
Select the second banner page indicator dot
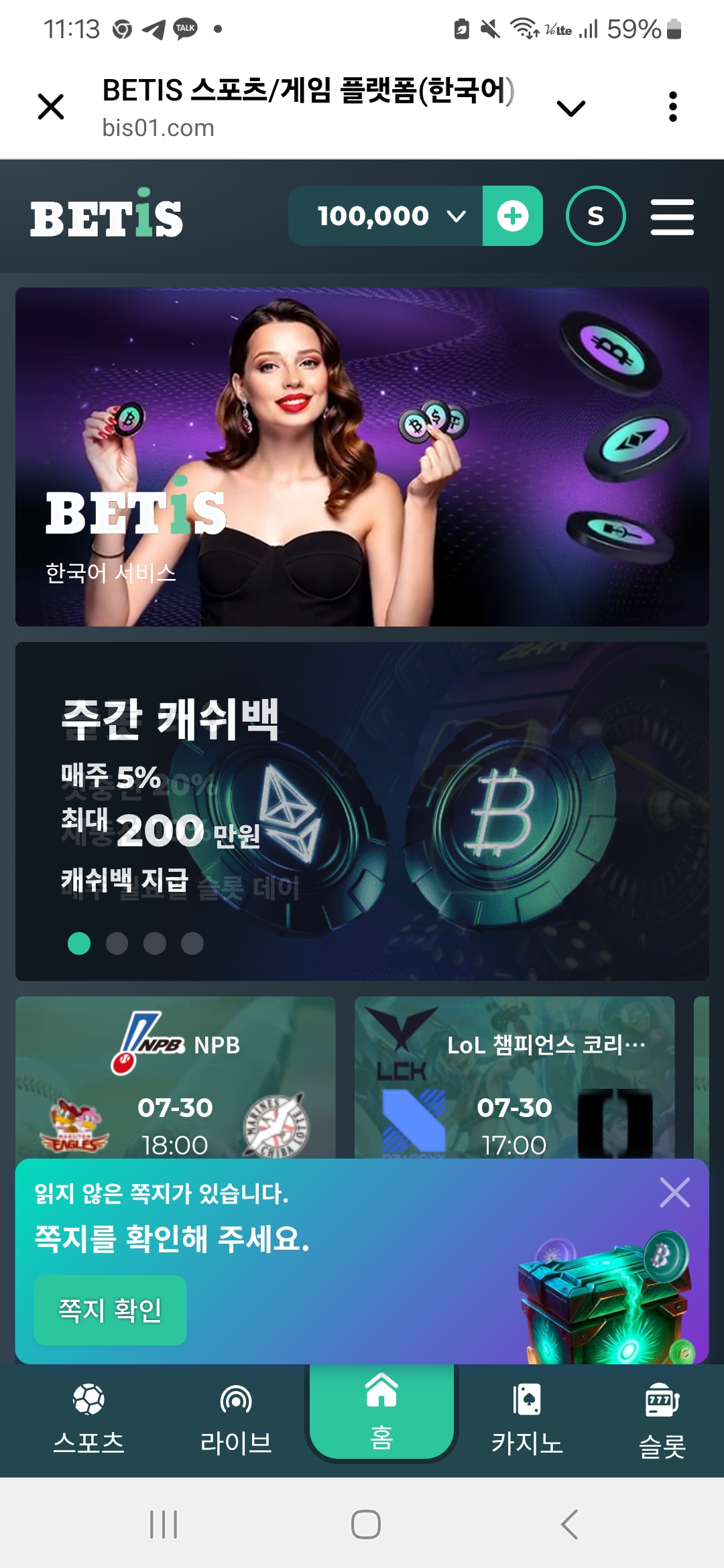click(x=117, y=943)
